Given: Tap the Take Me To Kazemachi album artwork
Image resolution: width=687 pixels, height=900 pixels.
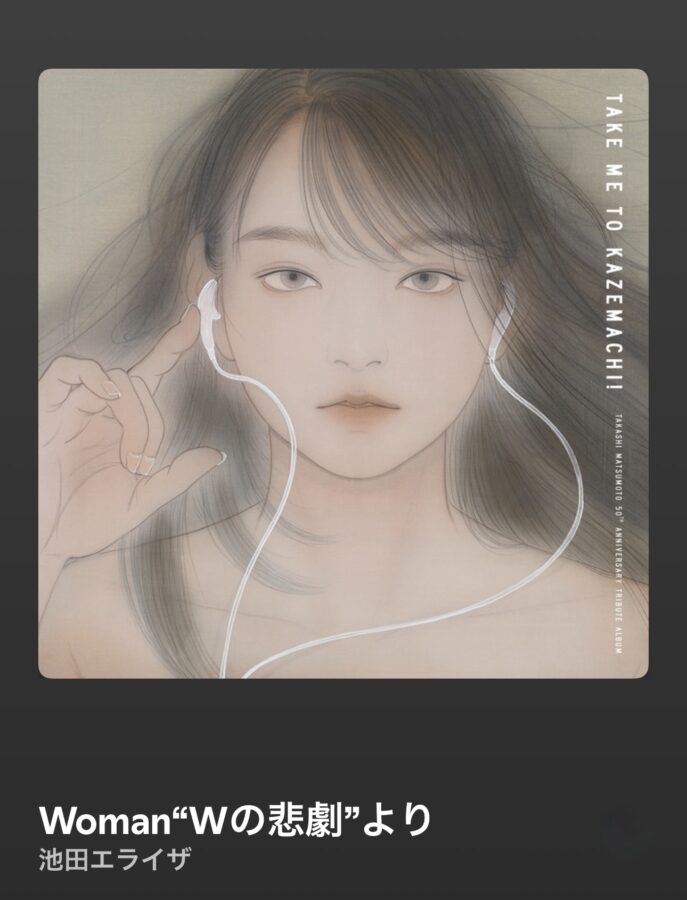Looking at the screenshot, I should (343, 373).
